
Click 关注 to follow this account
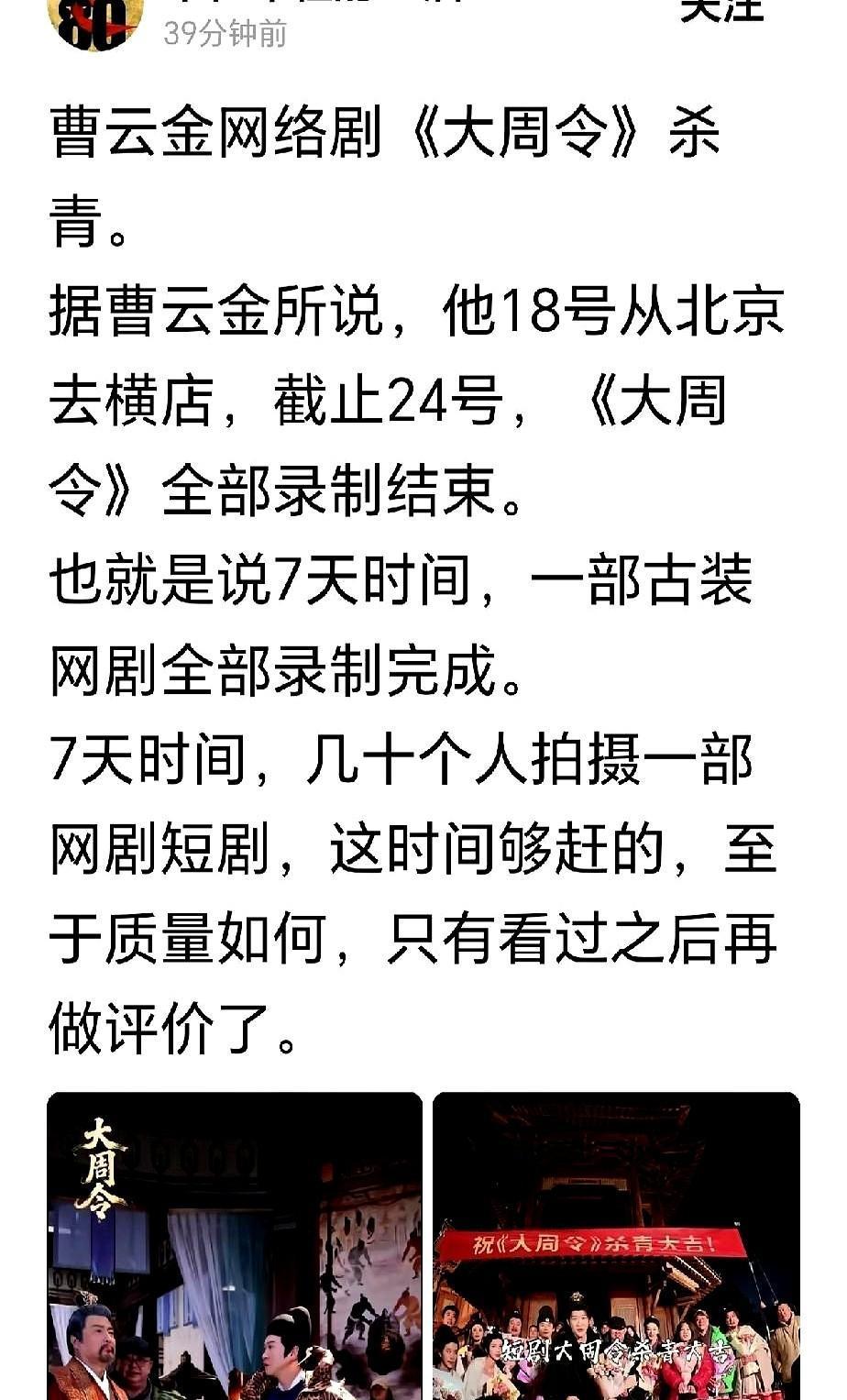[x=720, y=13]
